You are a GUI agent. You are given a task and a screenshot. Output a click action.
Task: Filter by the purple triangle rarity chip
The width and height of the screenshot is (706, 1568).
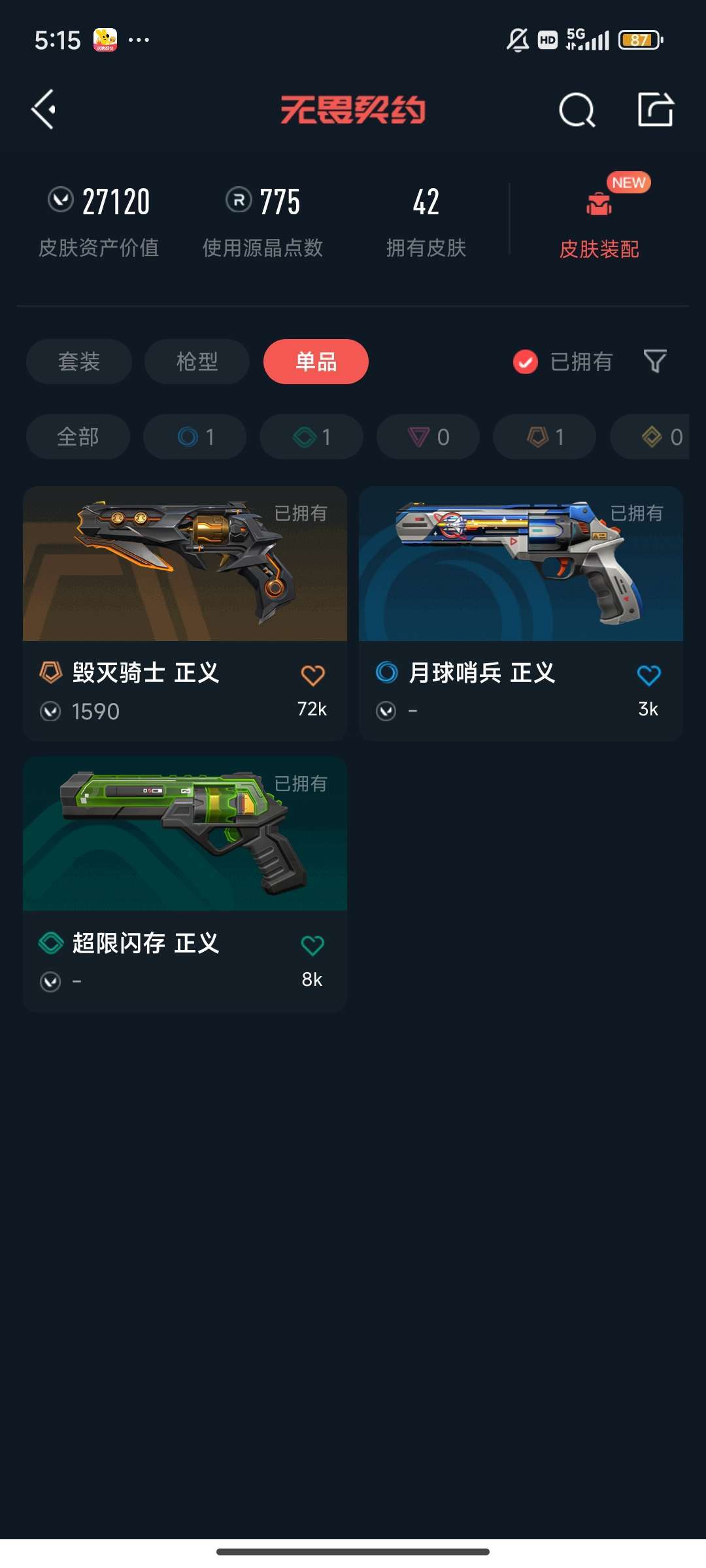tap(428, 436)
